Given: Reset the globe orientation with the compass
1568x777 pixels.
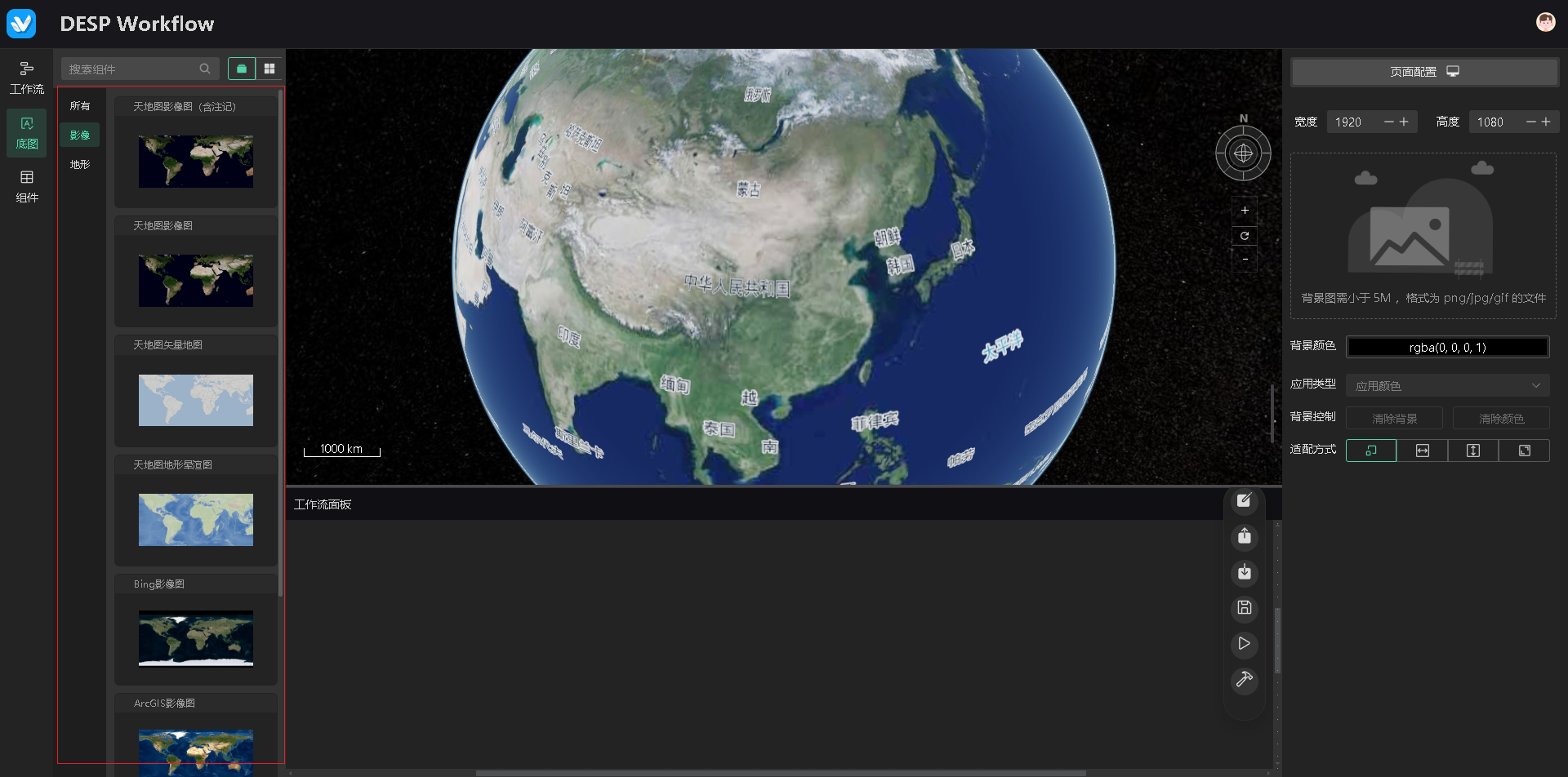Looking at the screenshot, I should click(1243, 153).
